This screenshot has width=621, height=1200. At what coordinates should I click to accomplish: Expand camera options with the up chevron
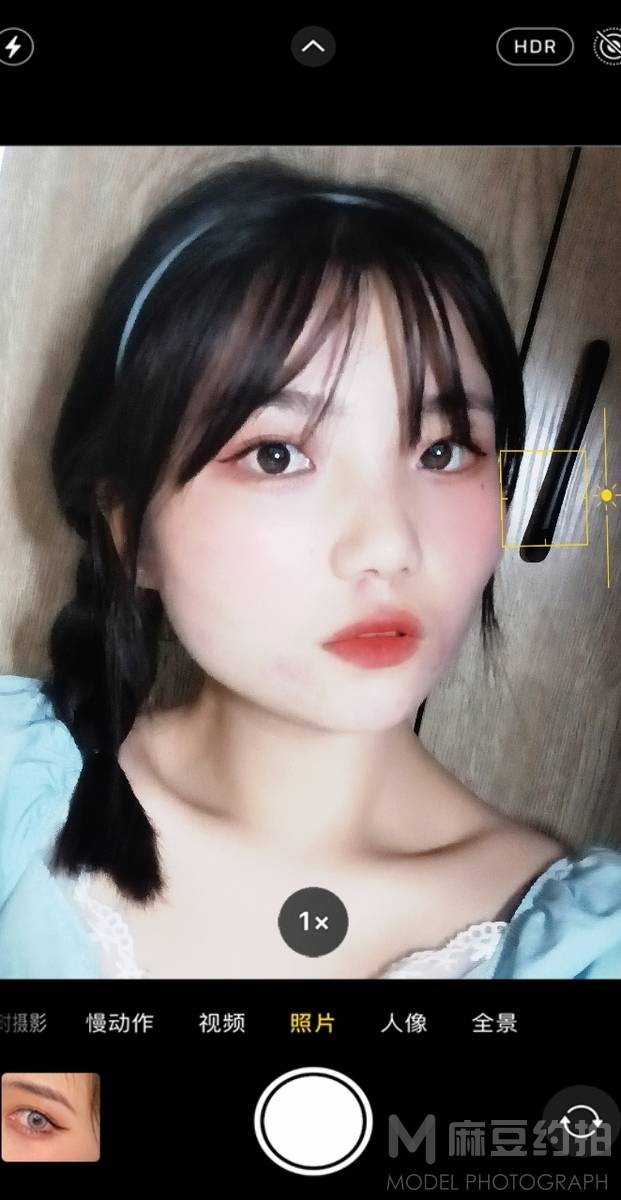(x=313, y=46)
